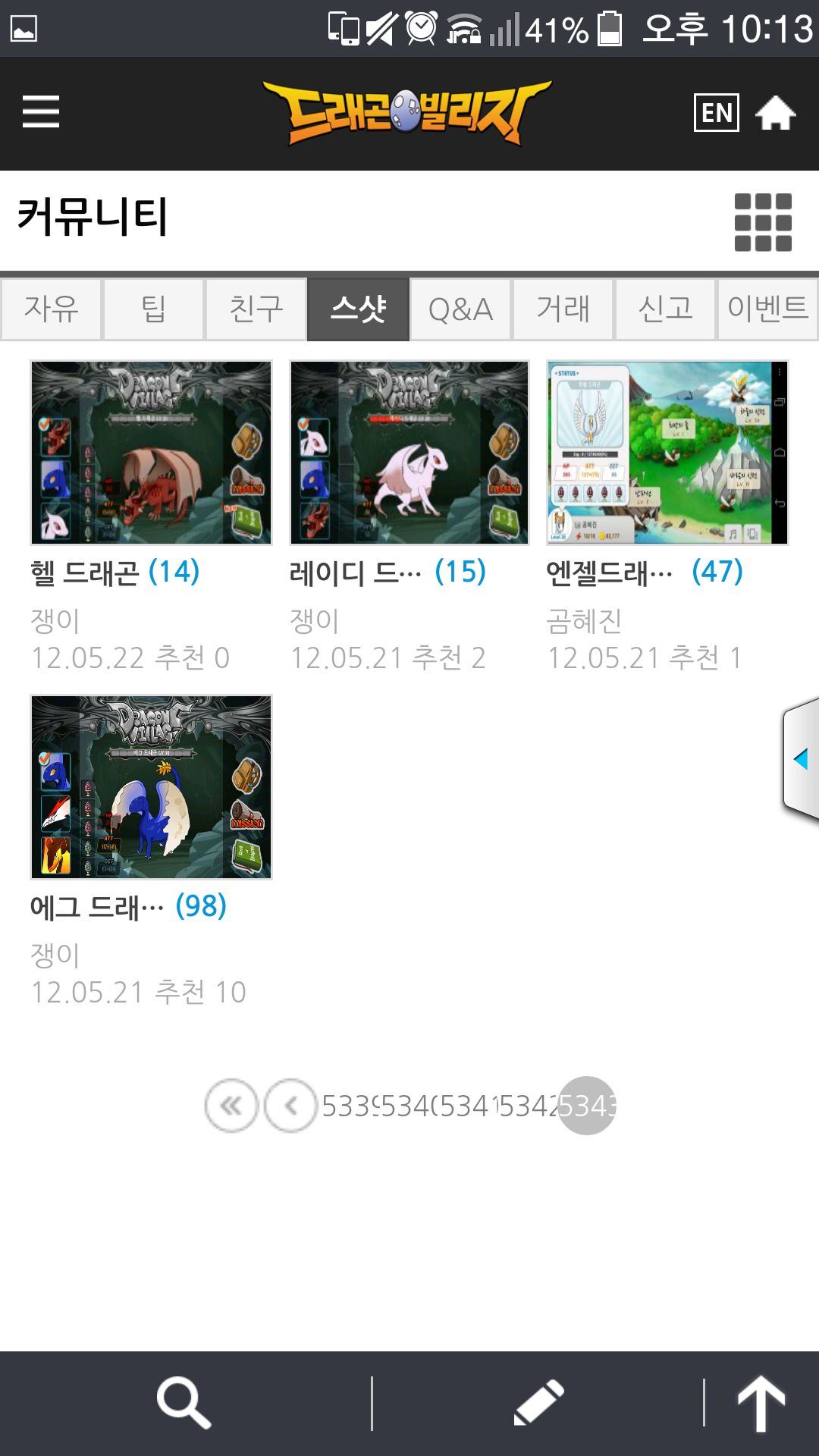
Task: Open the 엔젤드래… screenshot post
Action: [x=667, y=453]
